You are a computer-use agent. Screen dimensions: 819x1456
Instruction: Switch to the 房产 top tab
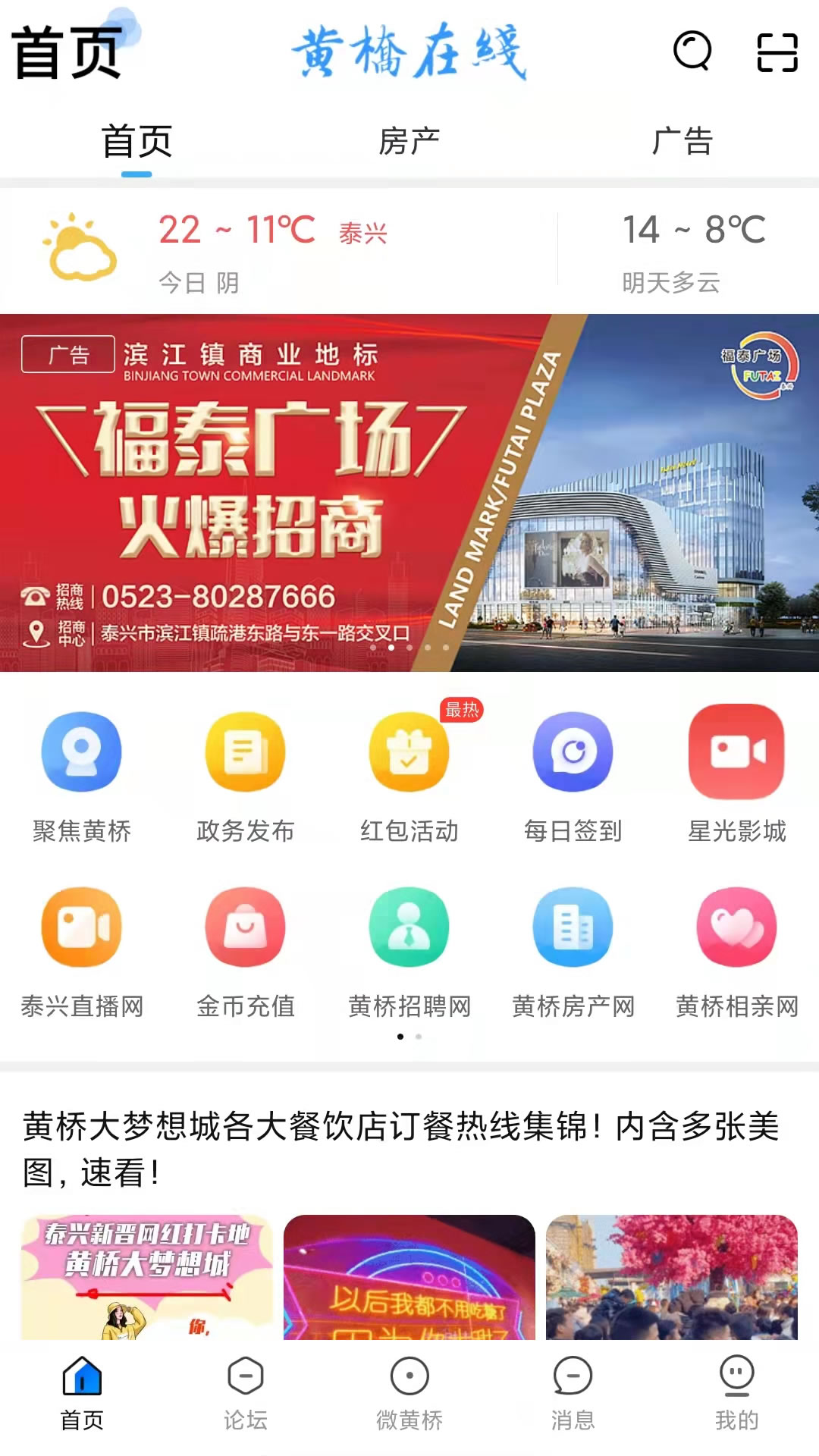409,142
